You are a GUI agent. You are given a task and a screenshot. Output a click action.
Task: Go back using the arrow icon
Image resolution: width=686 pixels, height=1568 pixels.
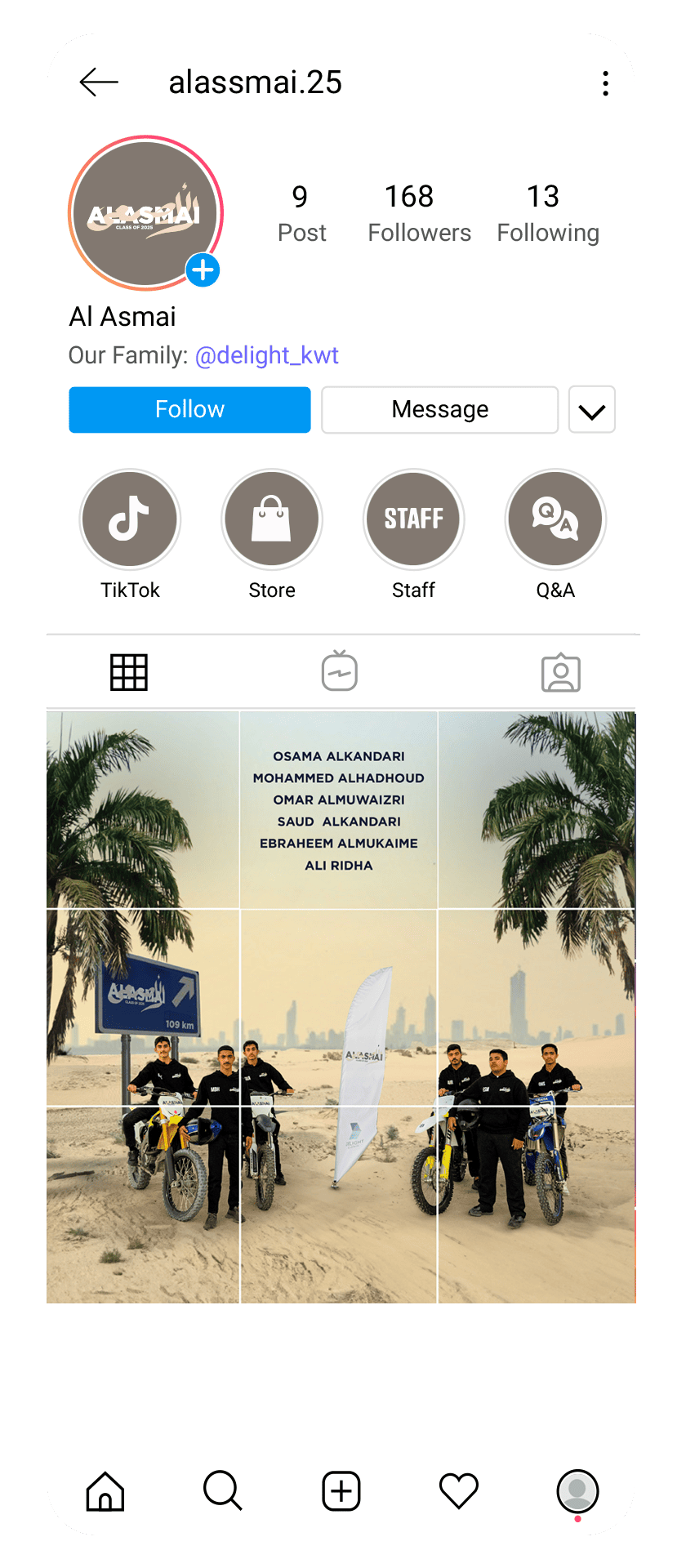(x=99, y=82)
